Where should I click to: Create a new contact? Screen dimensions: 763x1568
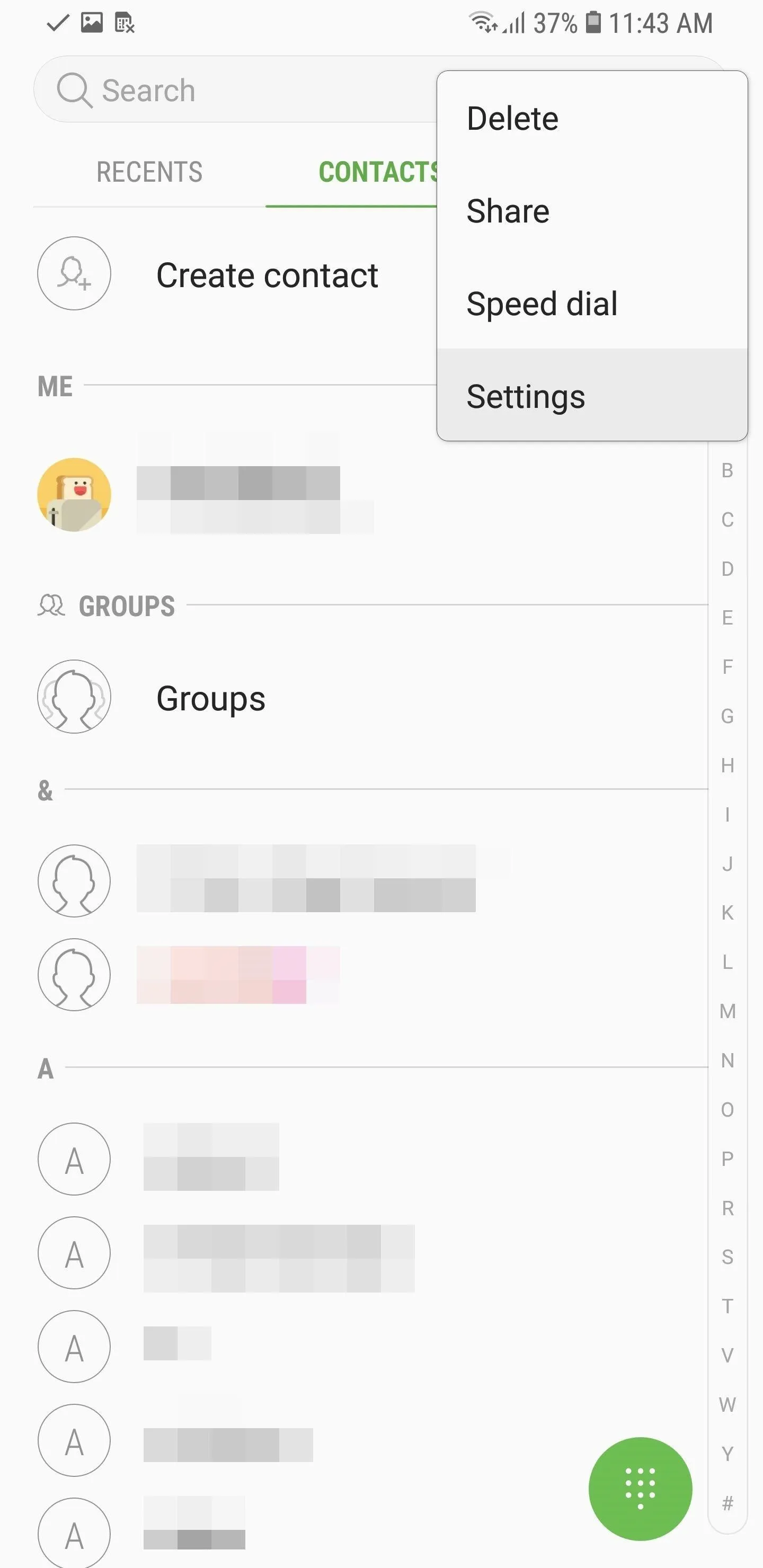(237, 274)
